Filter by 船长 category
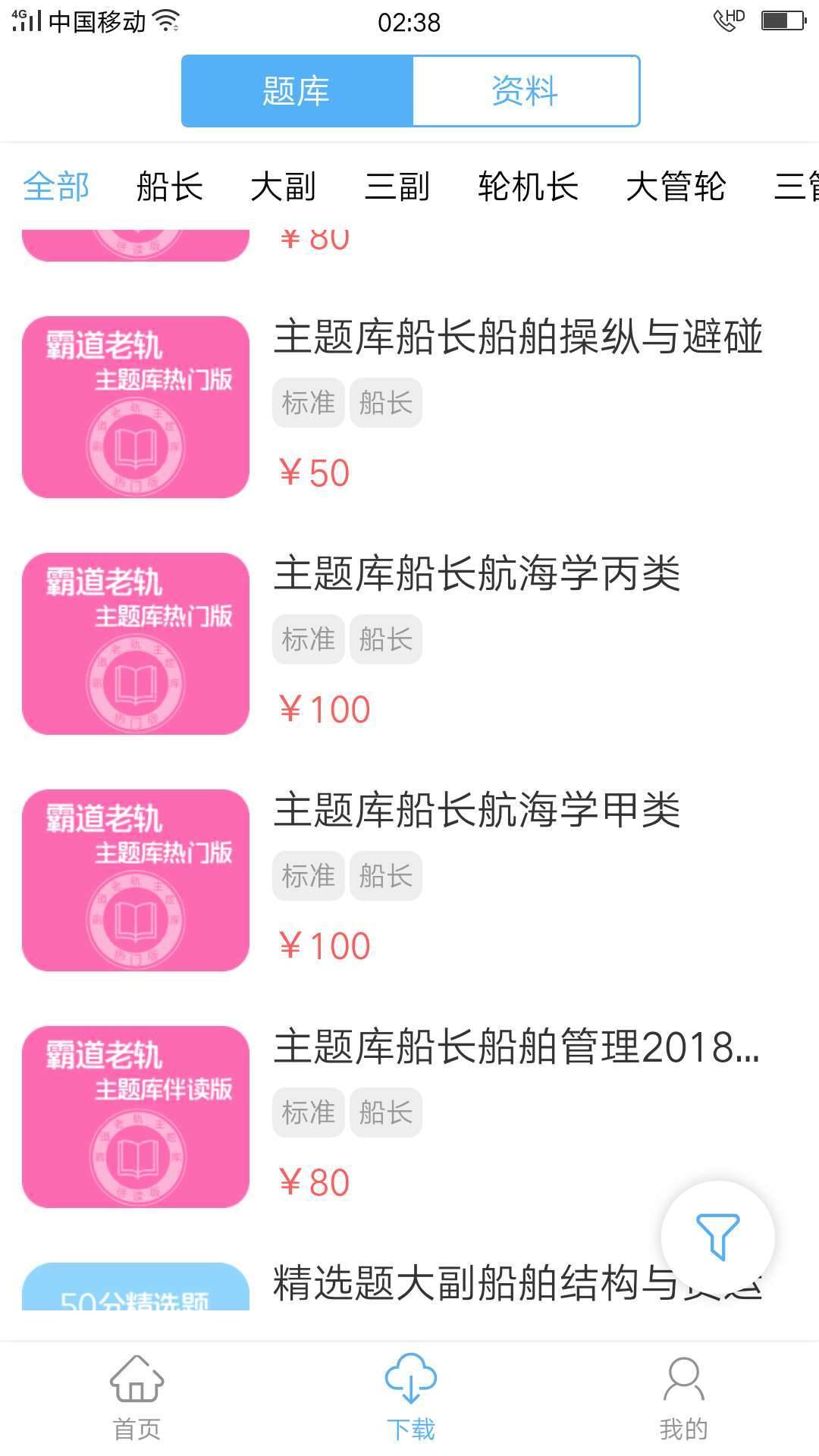Image resolution: width=819 pixels, height=1456 pixels. pyautogui.click(x=168, y=187)
